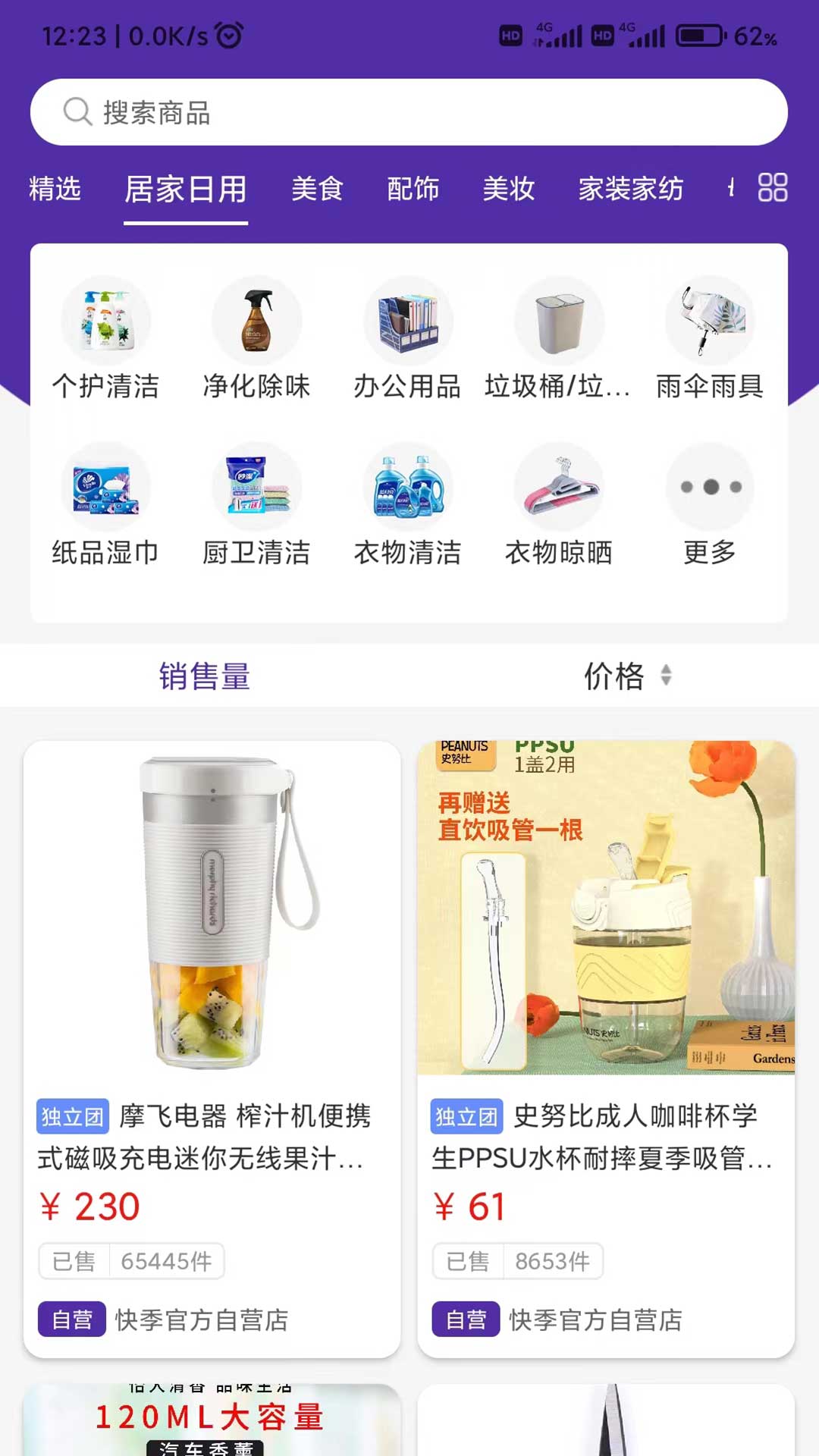Go to the 美妆 tab

point(508,189)
